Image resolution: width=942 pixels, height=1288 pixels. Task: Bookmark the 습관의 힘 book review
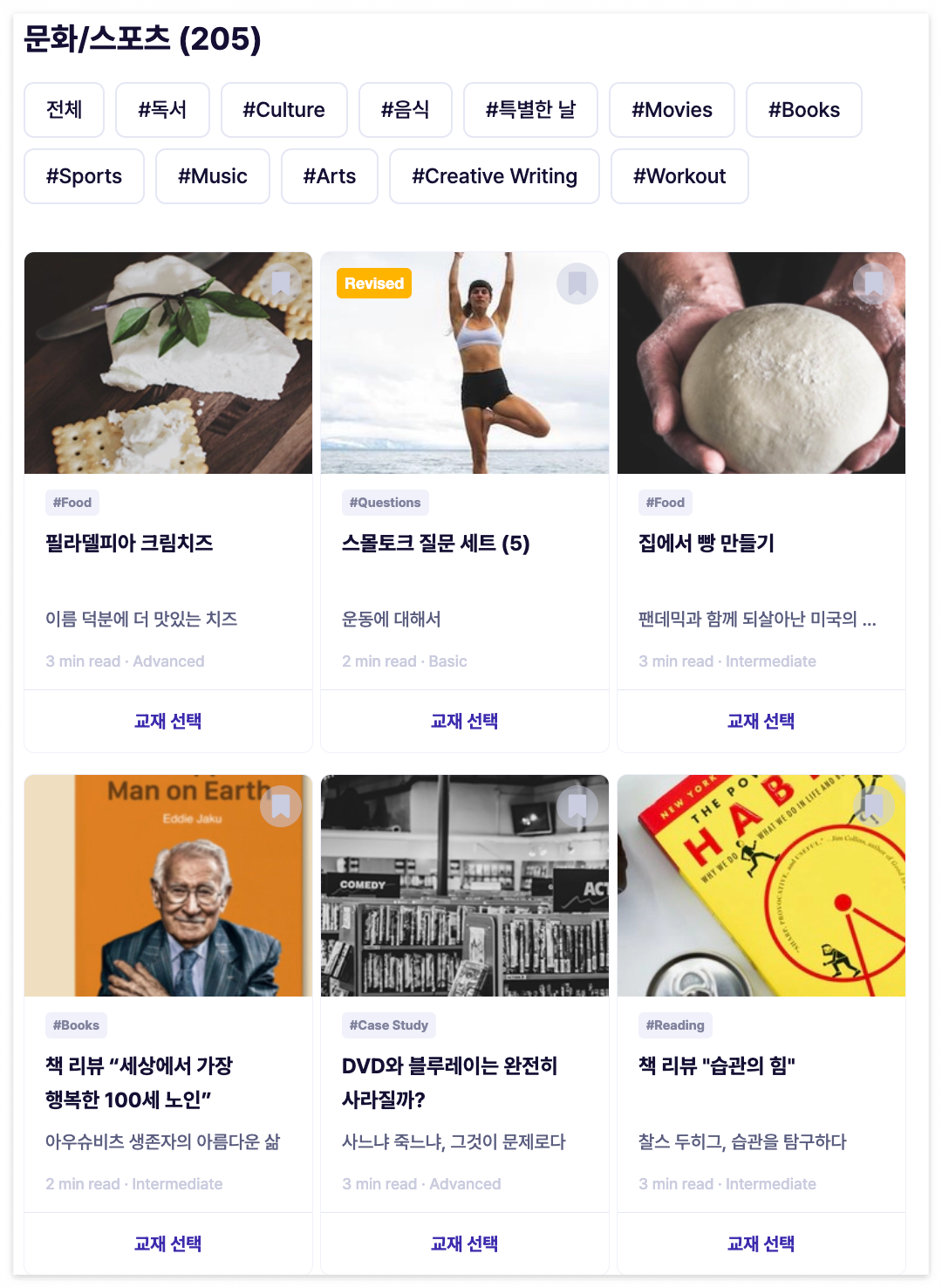coord(873,806)
